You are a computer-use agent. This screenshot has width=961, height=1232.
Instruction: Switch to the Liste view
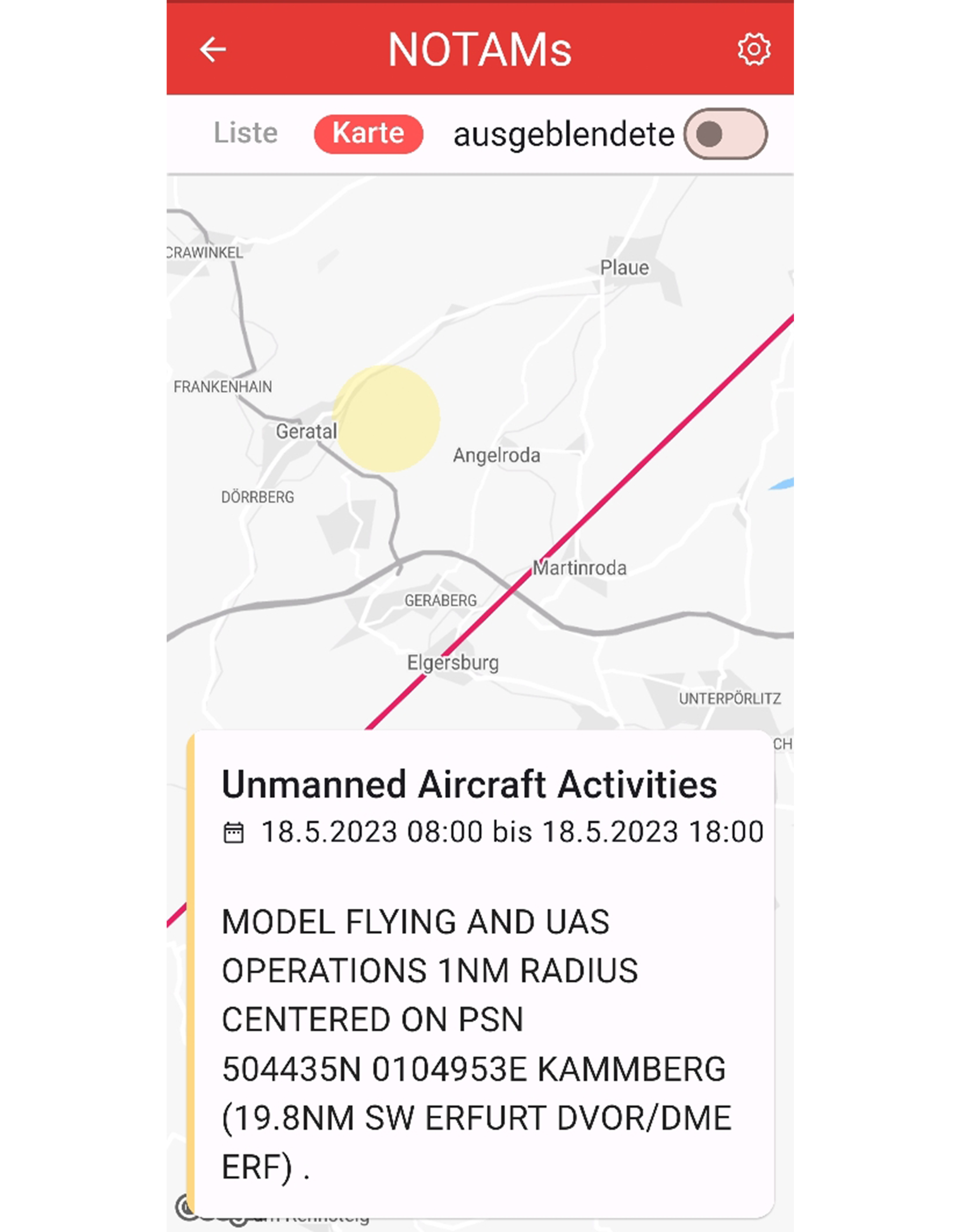point(245,134)
